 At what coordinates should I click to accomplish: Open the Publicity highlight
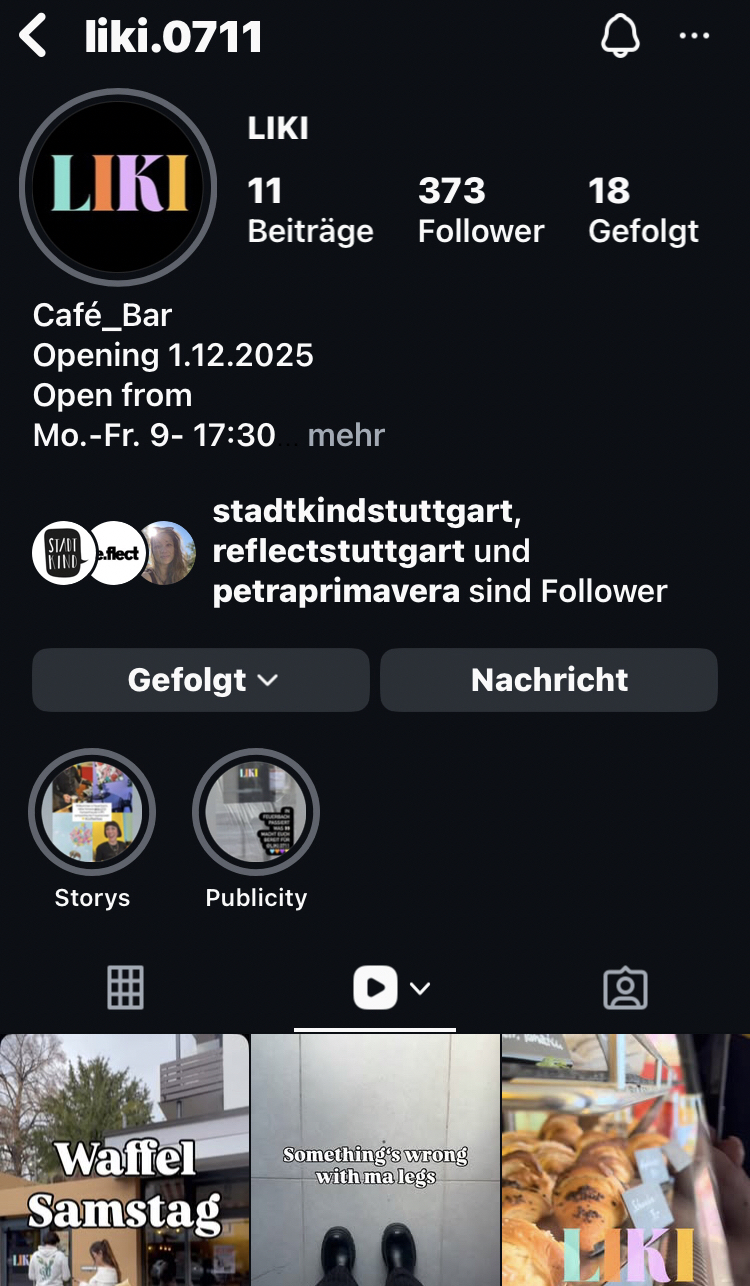tap(256, 812)
